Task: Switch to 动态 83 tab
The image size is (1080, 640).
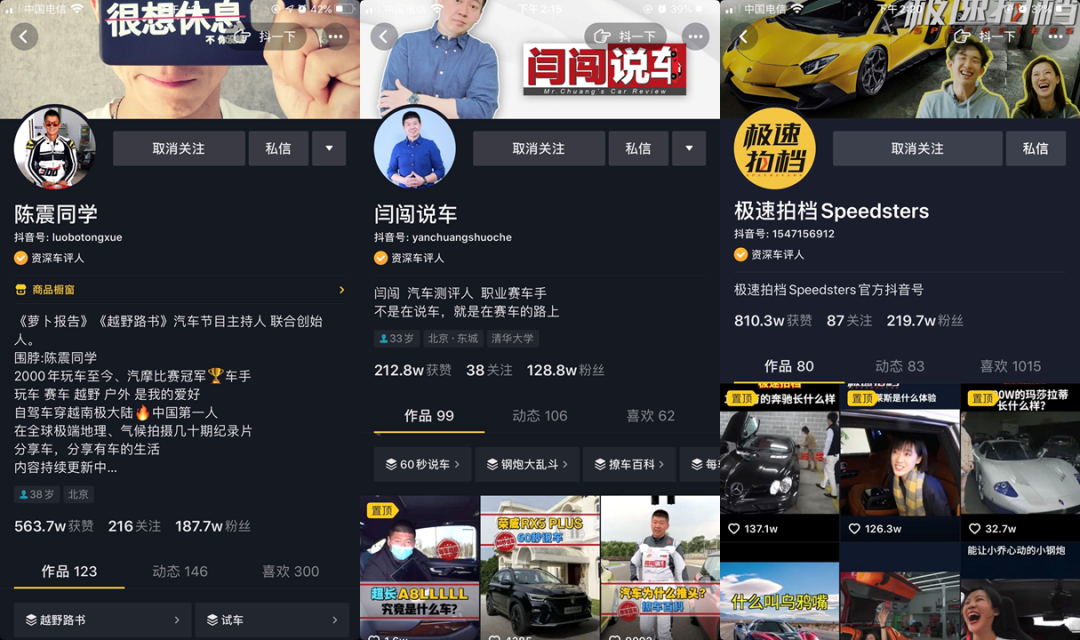Action: [900, 366]
